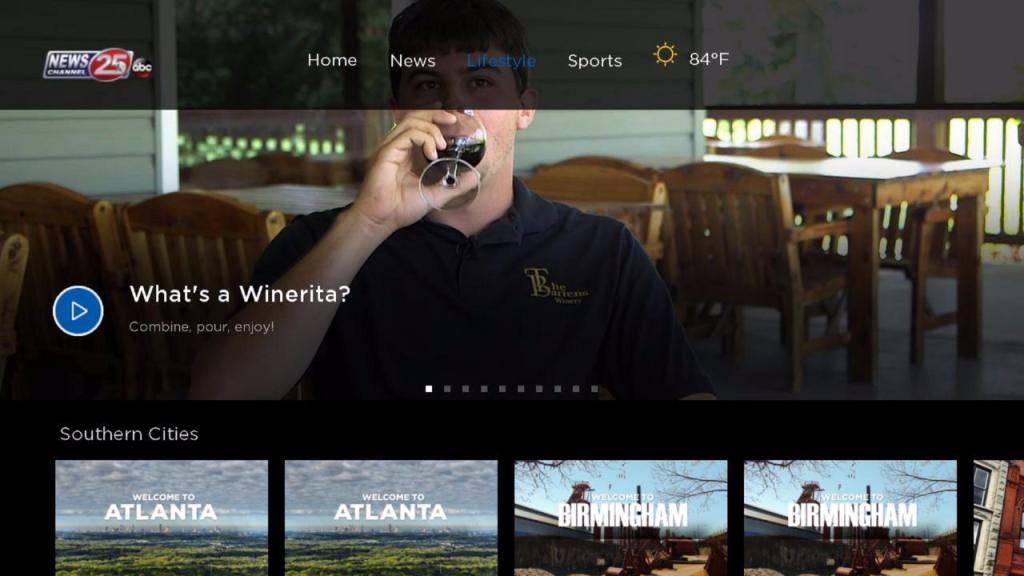
Task: Open the first Welcome to Atlanta tile
Action: coord(161,518)
